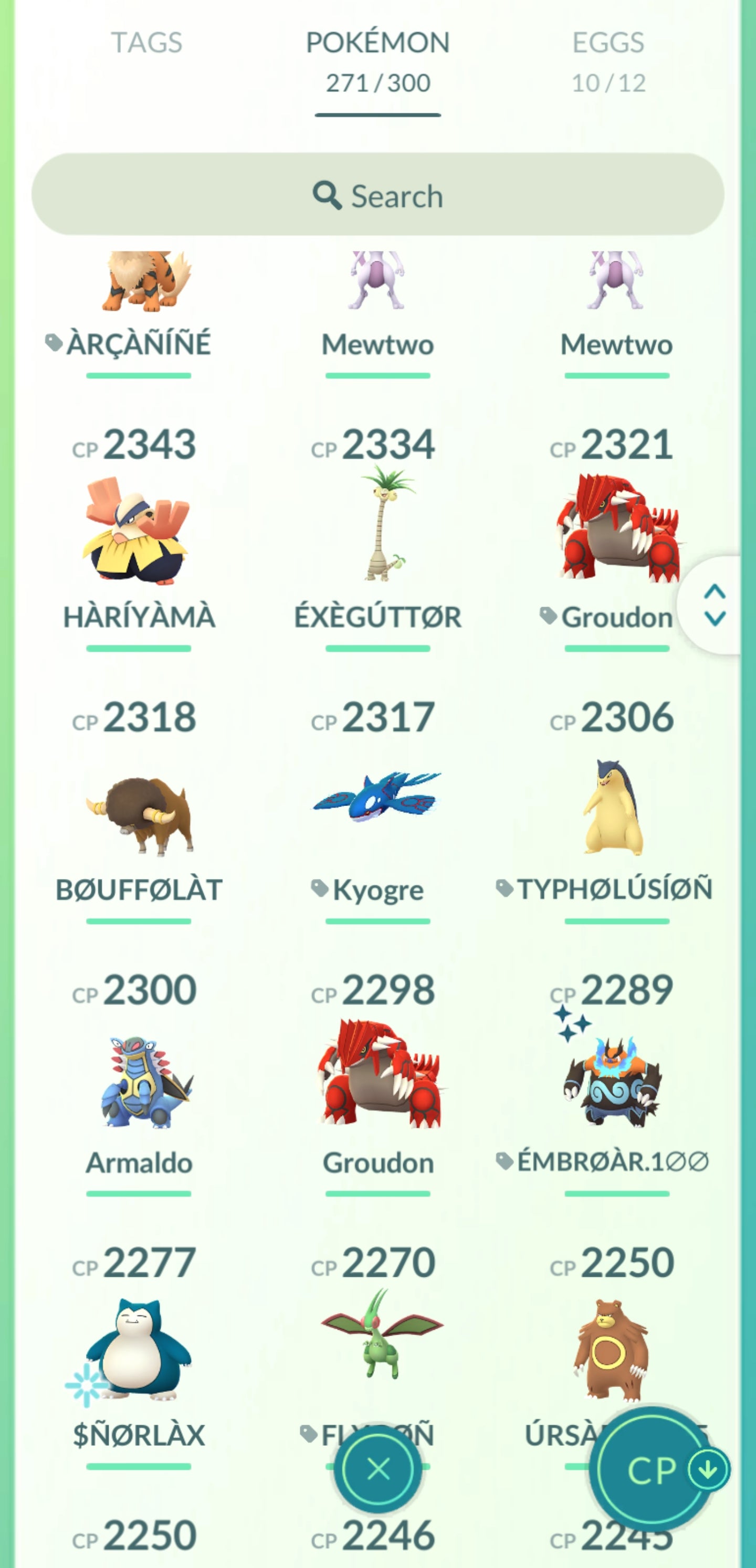Open Hariyama with CP 2343
This screenshot has width=756, height=1568.
click(x=139, y=531)
